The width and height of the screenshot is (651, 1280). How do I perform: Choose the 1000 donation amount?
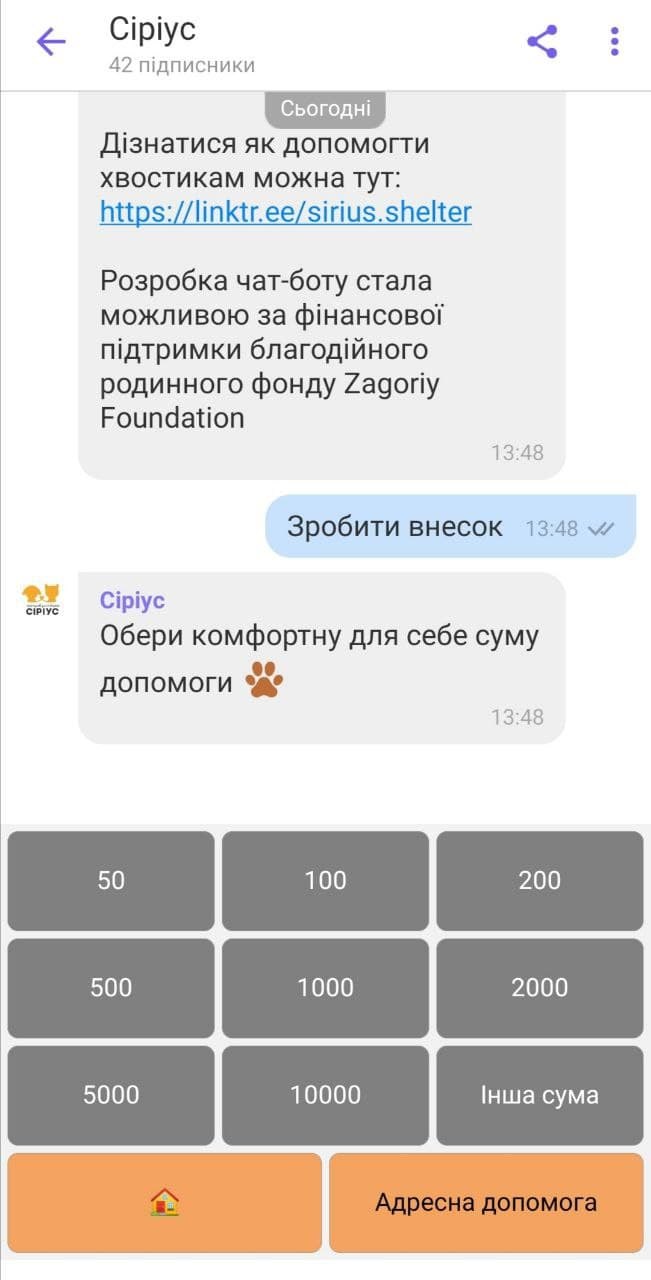pos(325,987)
